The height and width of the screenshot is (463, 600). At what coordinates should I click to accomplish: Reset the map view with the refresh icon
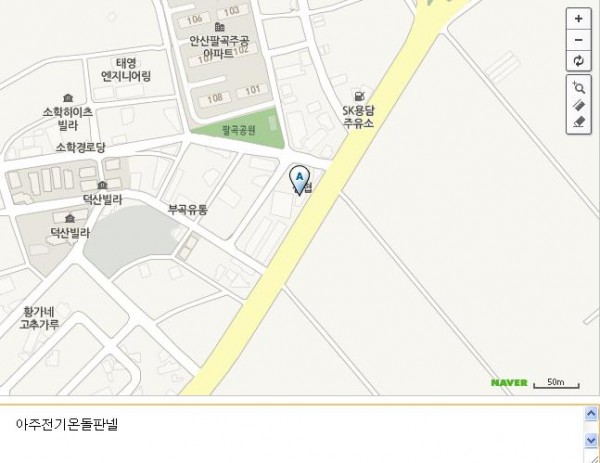pyautogui.click(x=578, y=61)
